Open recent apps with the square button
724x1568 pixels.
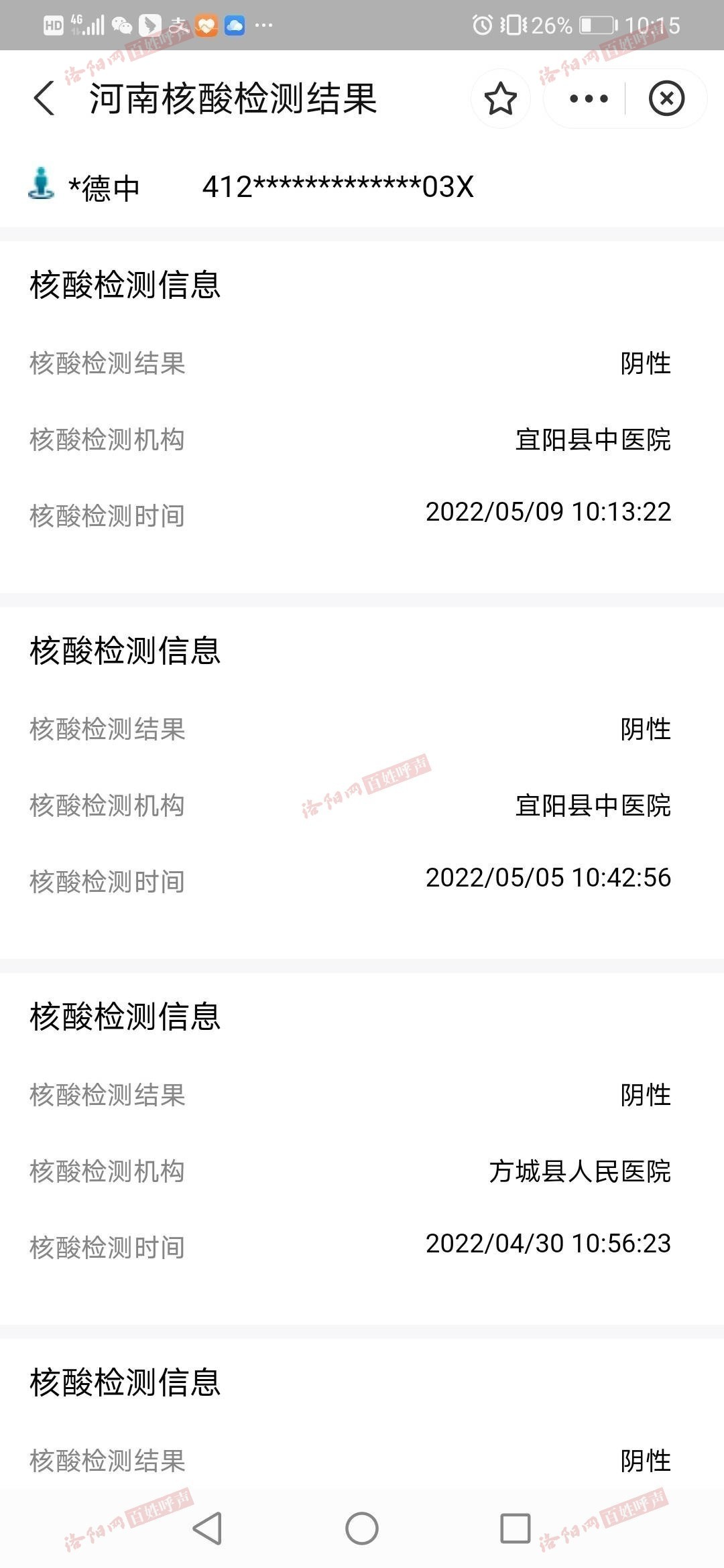tap(516, 1528)
